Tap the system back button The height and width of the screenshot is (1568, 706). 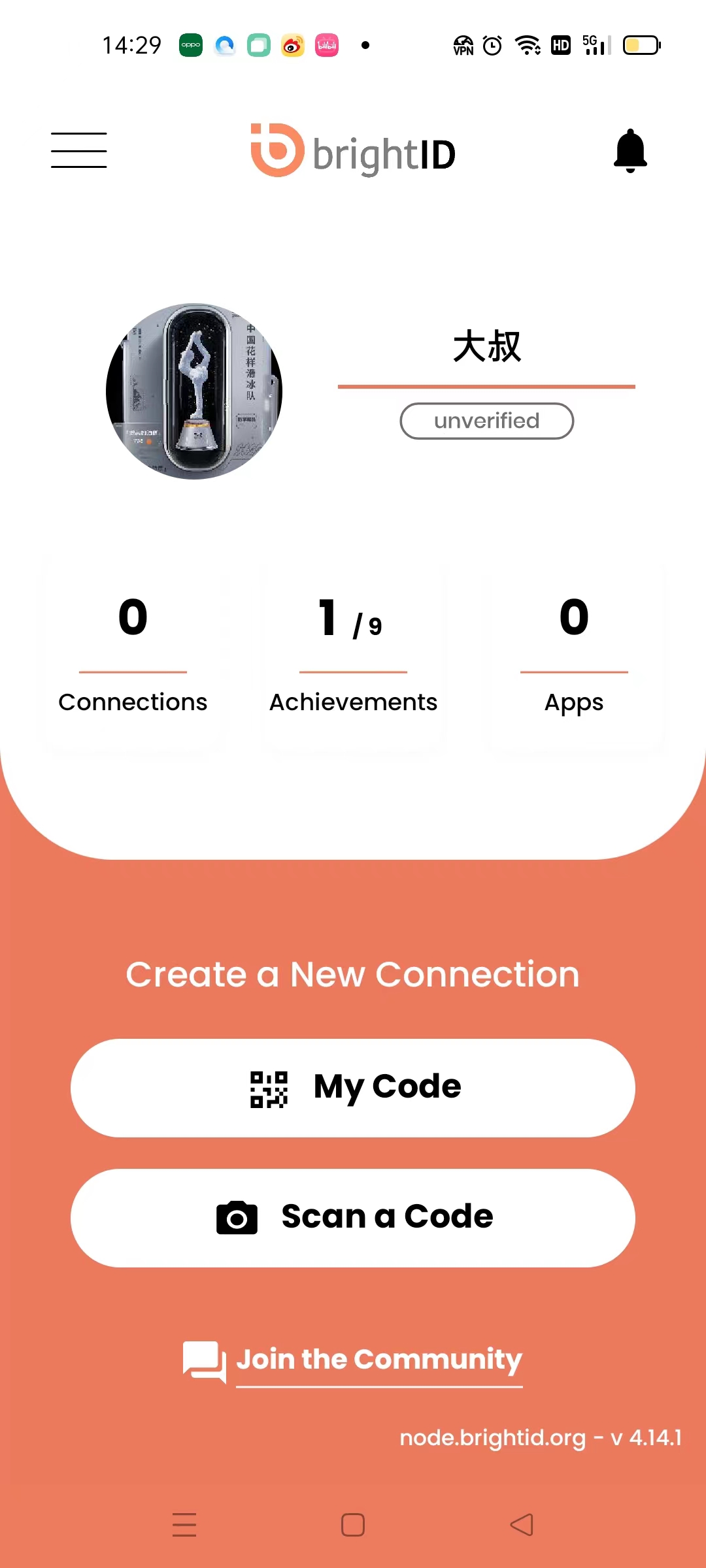click(522, 1525)
